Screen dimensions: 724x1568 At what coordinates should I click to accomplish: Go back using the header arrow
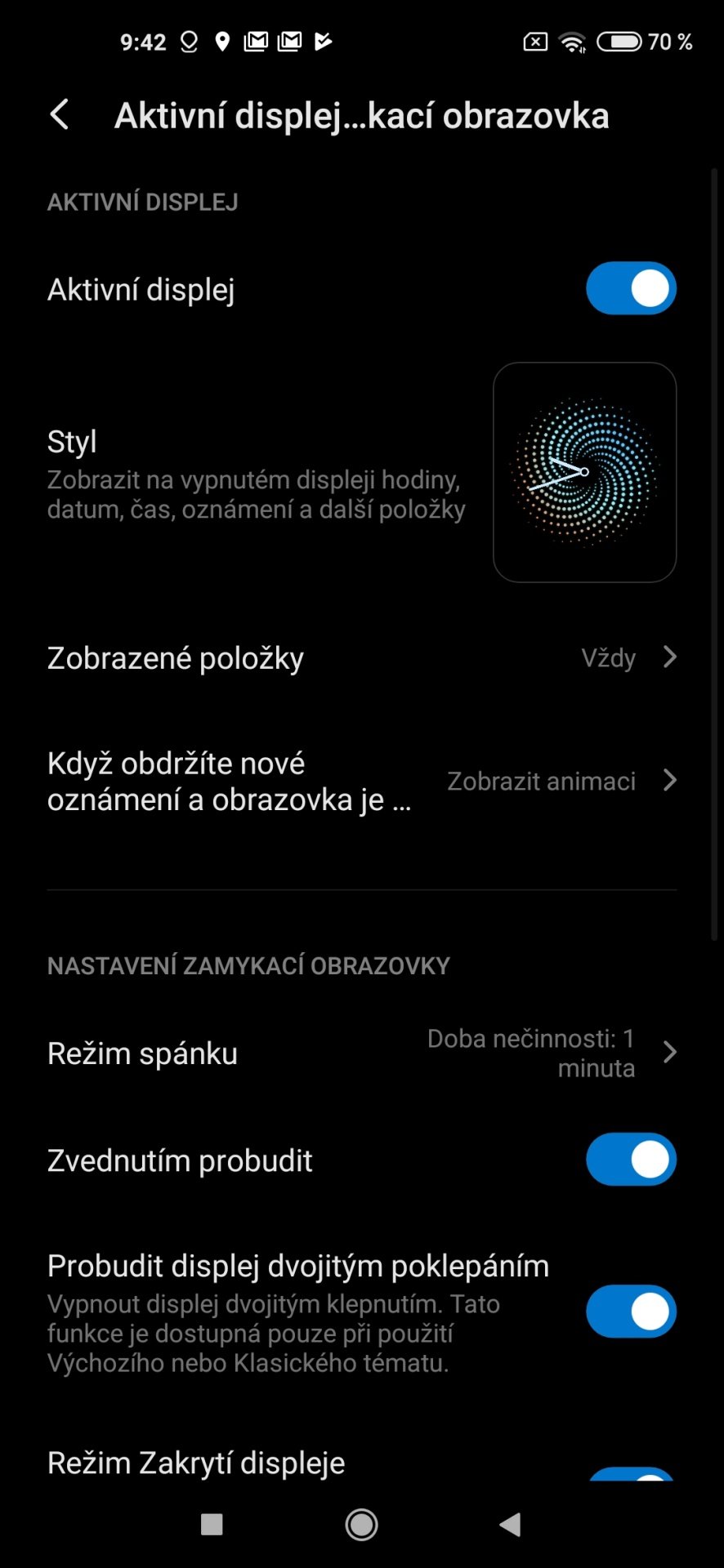tap(60, 115)
